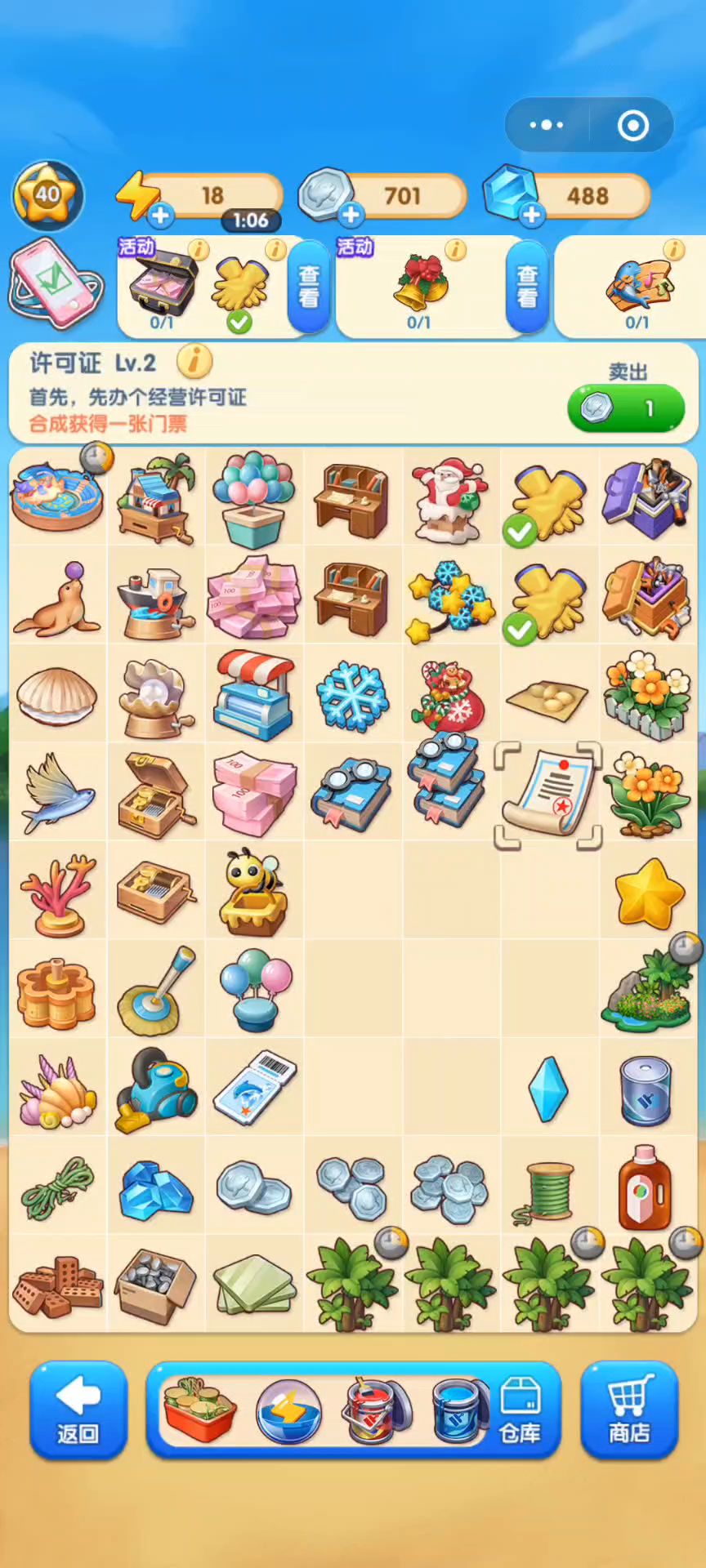Viewport: 706px width, 1568px height.
Task: Open the mini-program overflow menu dots
Action: click(x=546, y=125)
